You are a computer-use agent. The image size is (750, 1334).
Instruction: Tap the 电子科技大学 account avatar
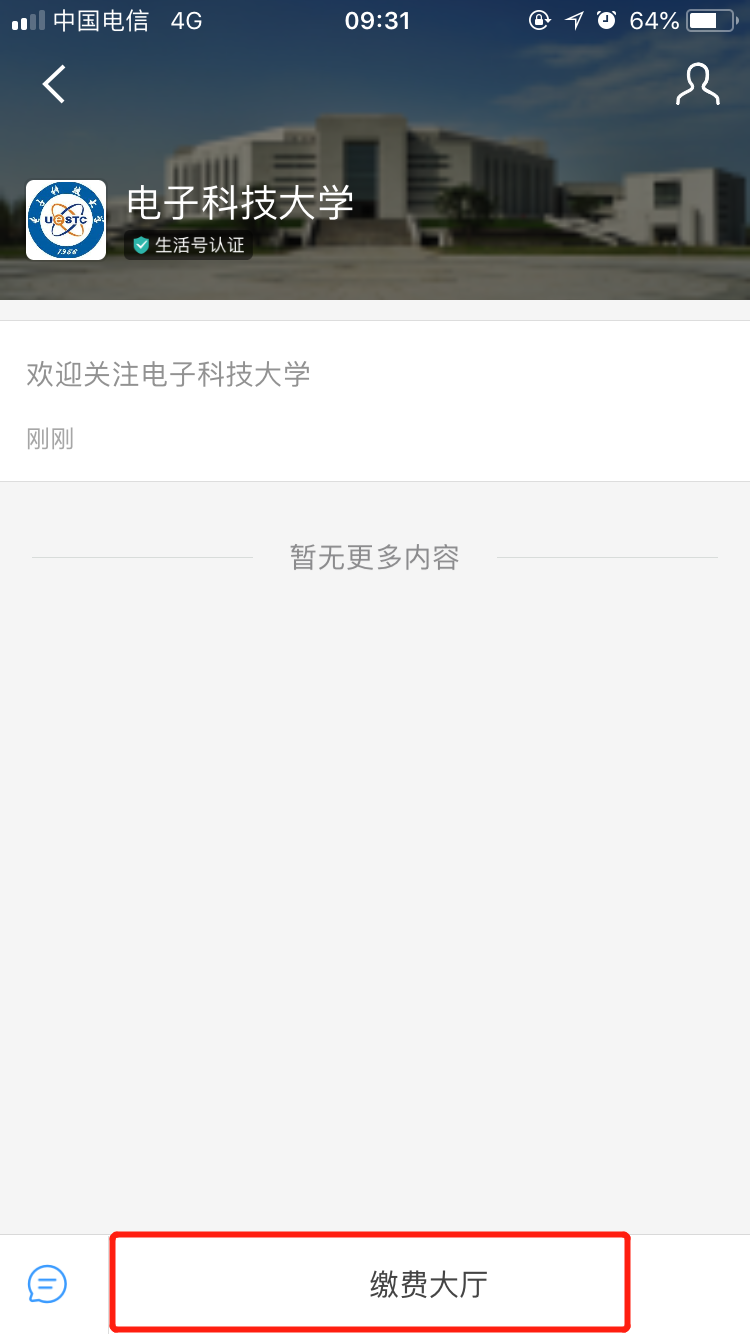click(x=66, y=220)
